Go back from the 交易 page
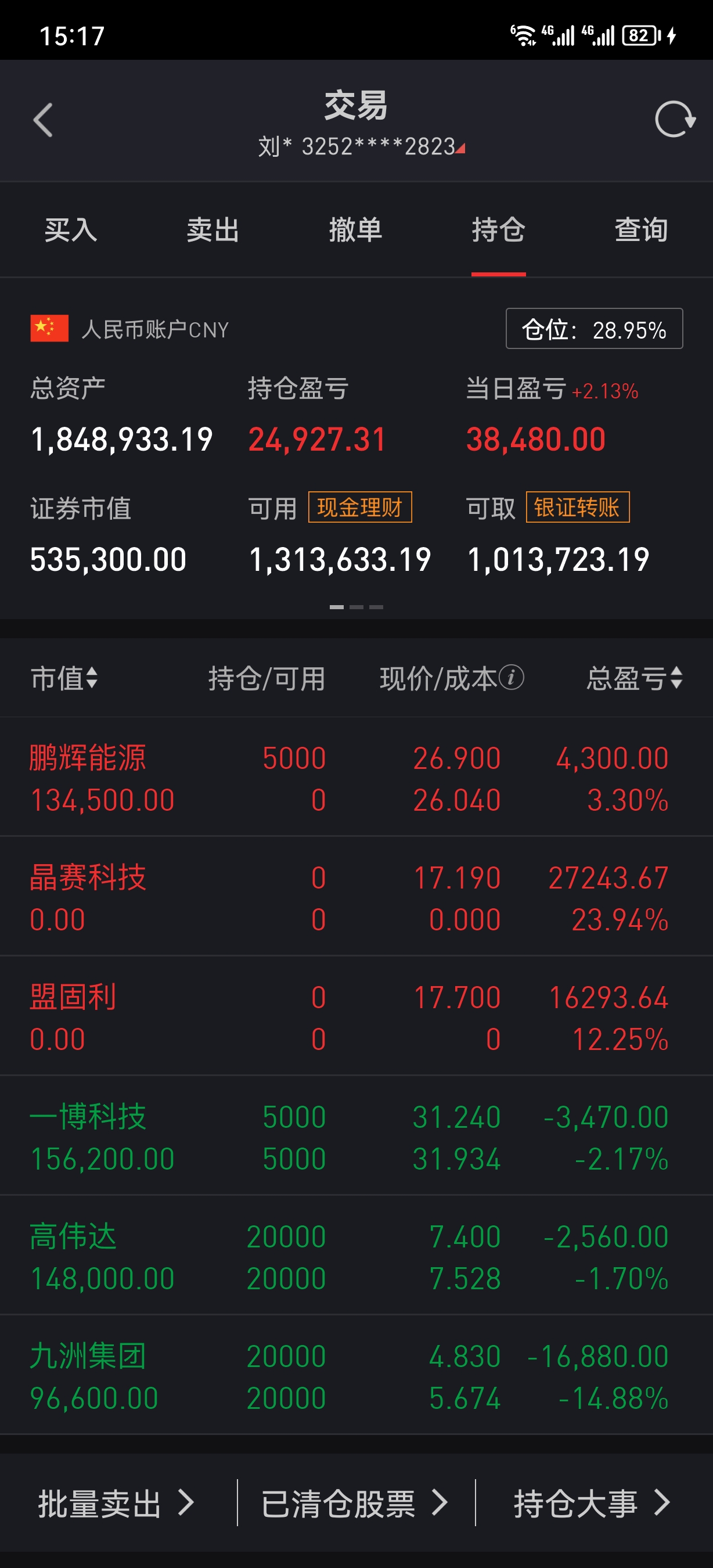The image size is (713, 1568). tap(43, 120)
